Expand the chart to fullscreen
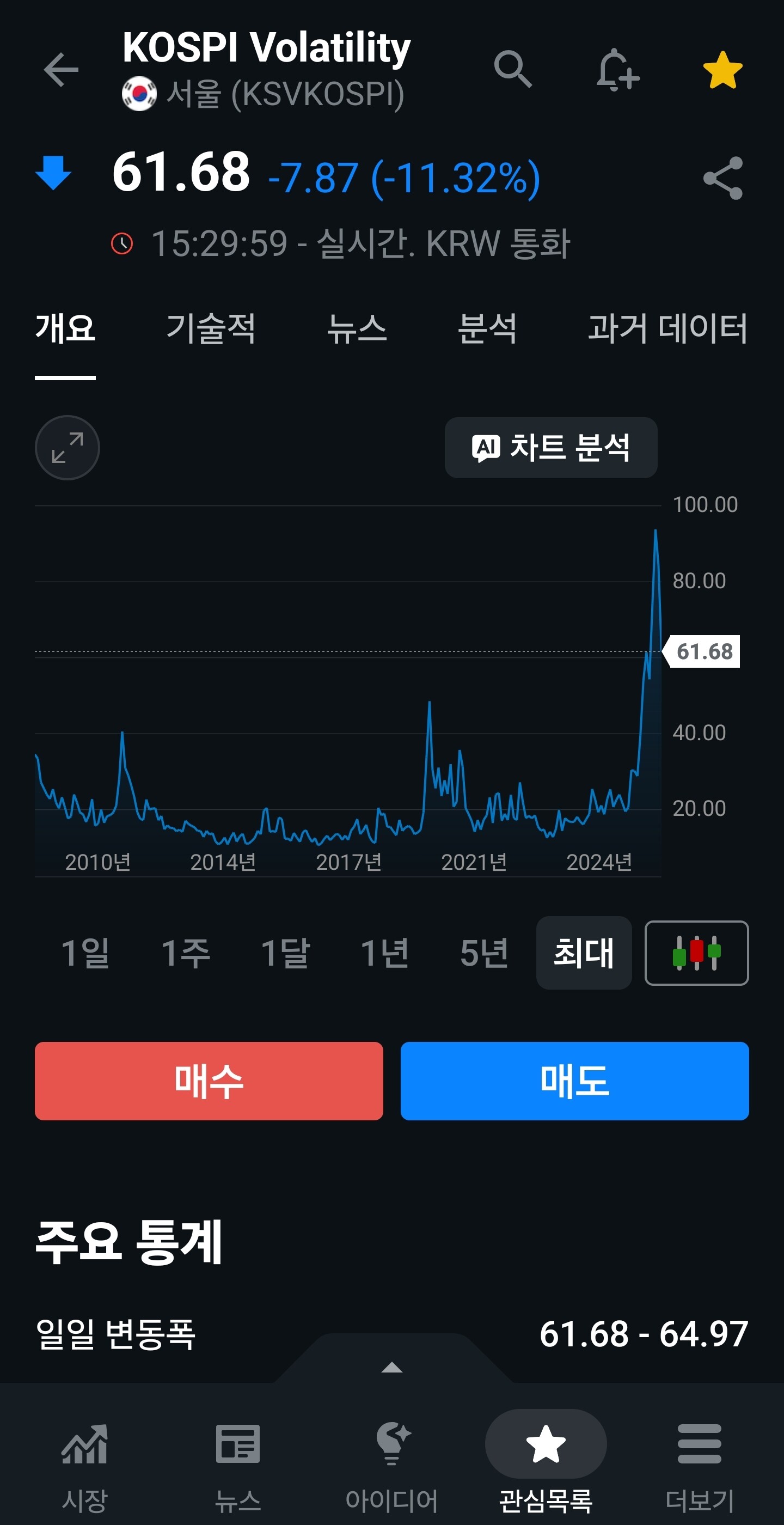Screen dimensions: 784x1525 pyautogui.click(x=68, y=448)
